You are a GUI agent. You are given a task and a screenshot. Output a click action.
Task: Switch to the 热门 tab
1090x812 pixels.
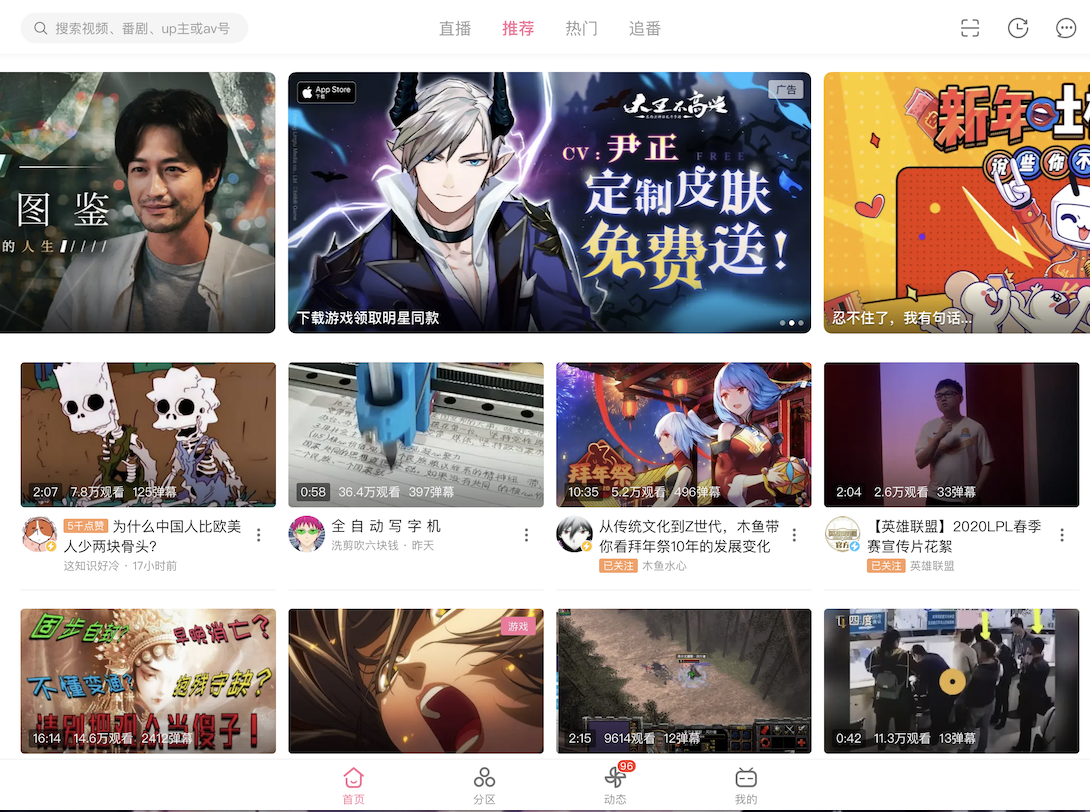point(581,28)
